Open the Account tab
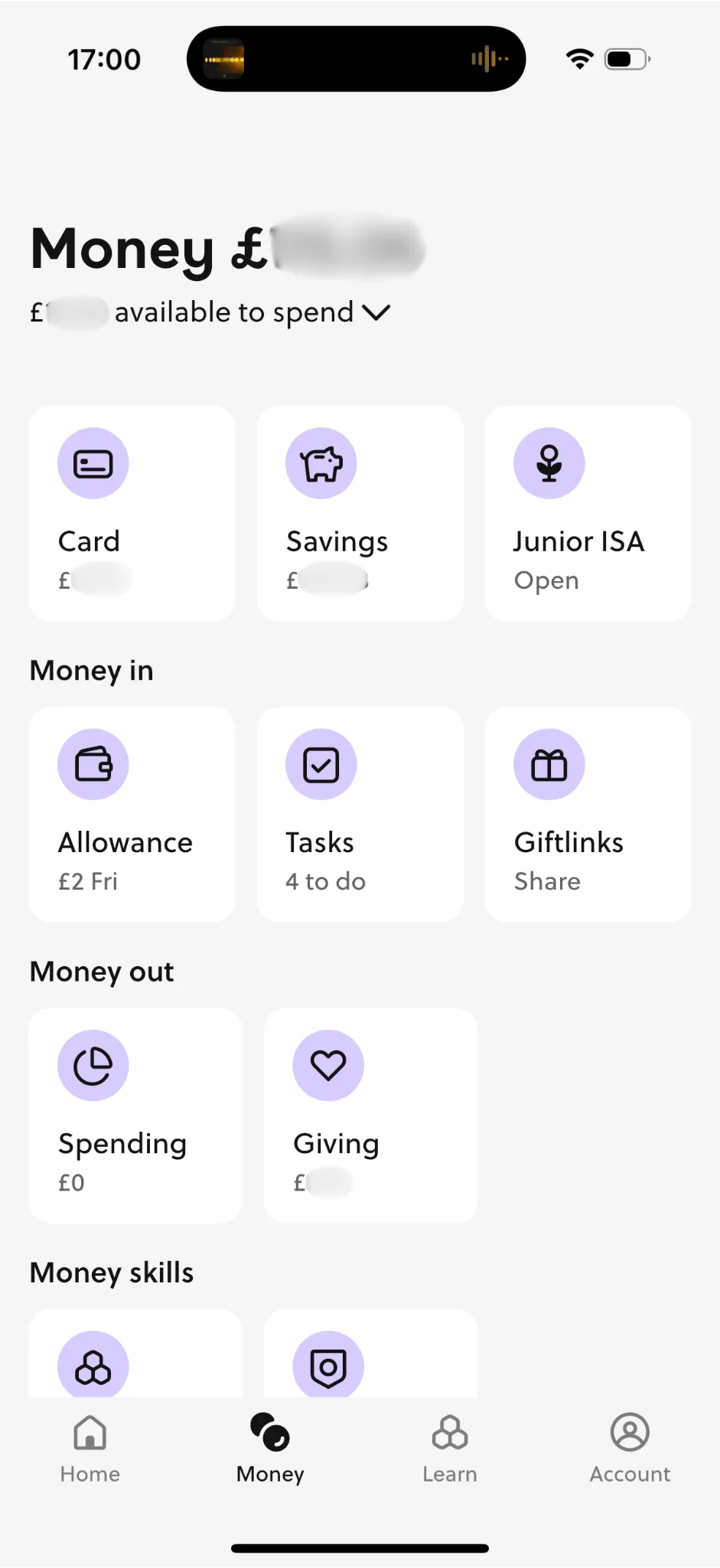Viewport: 720px width, 1568px height. click(630, 1449)
